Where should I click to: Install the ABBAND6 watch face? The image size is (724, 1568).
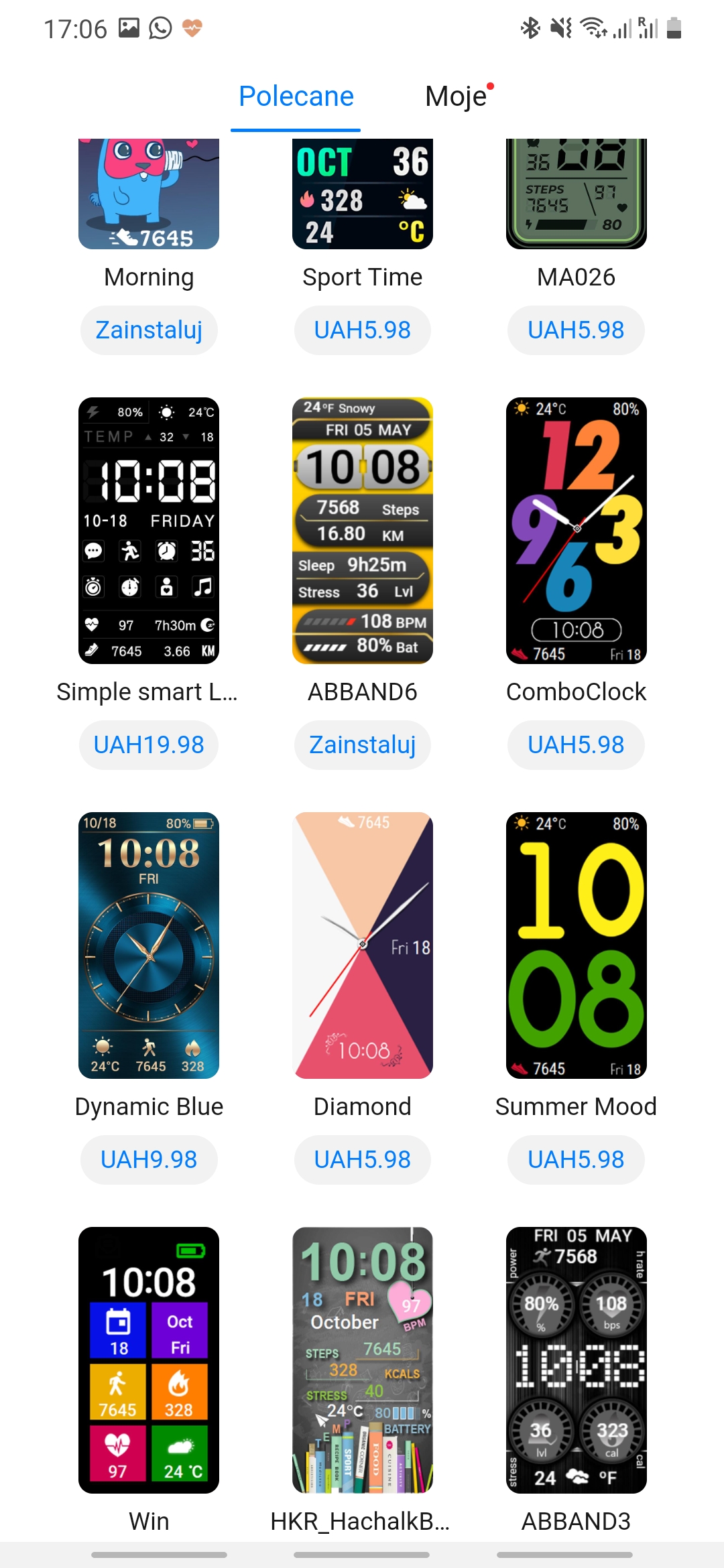click(x=362, y=745)
